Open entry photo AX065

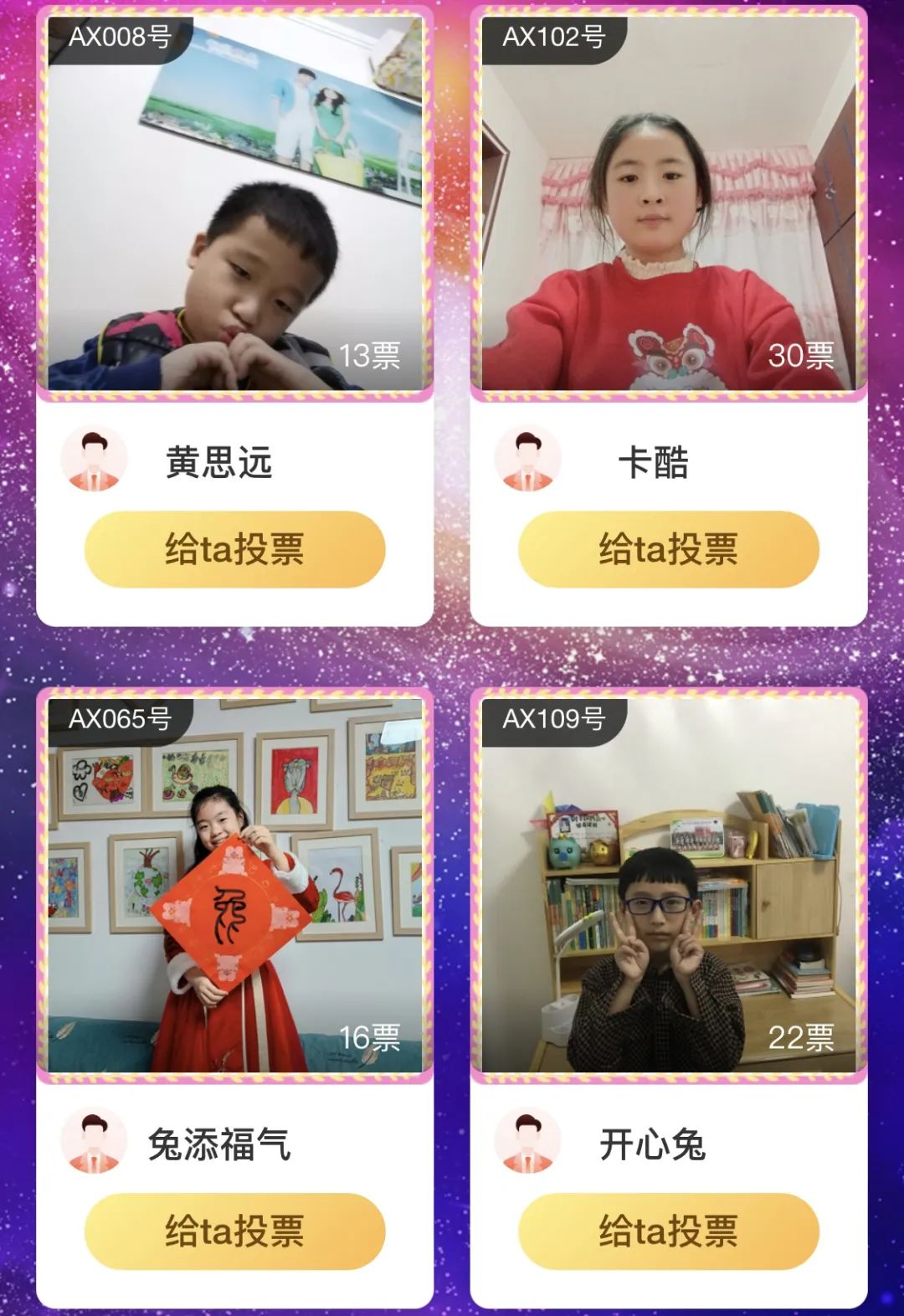click(234, 887)
